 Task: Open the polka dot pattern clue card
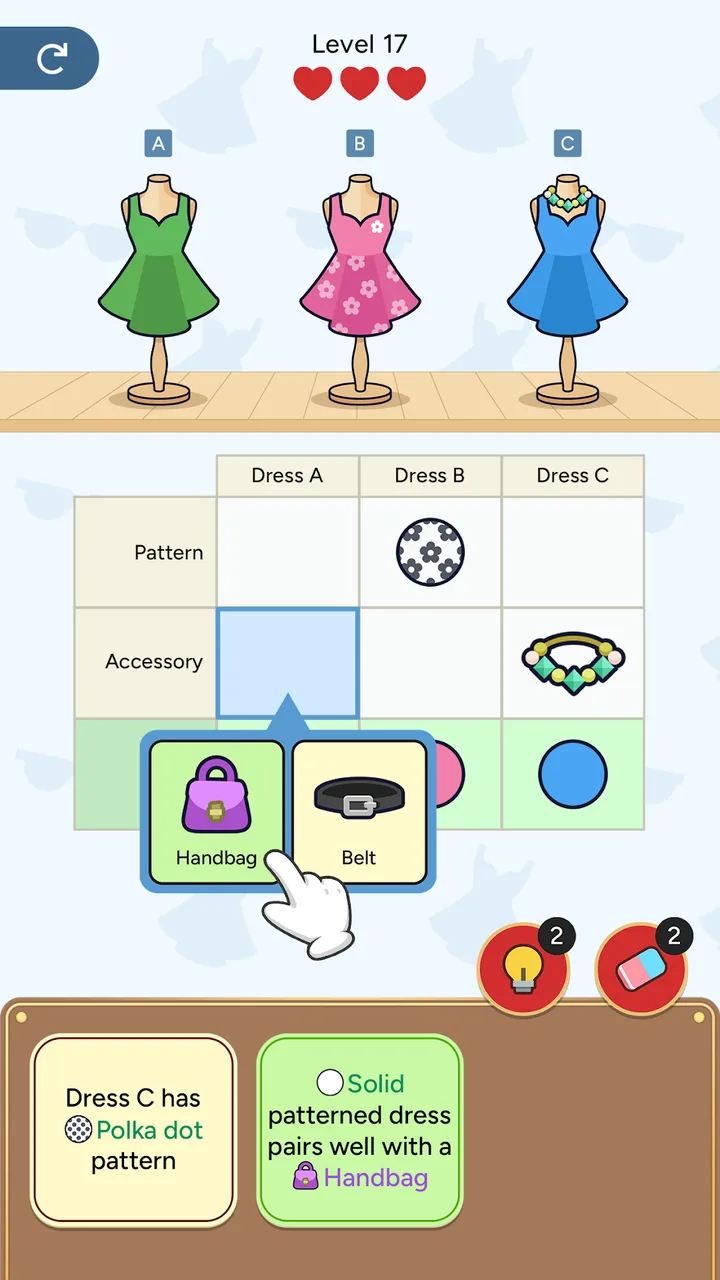pos(133,1130)
